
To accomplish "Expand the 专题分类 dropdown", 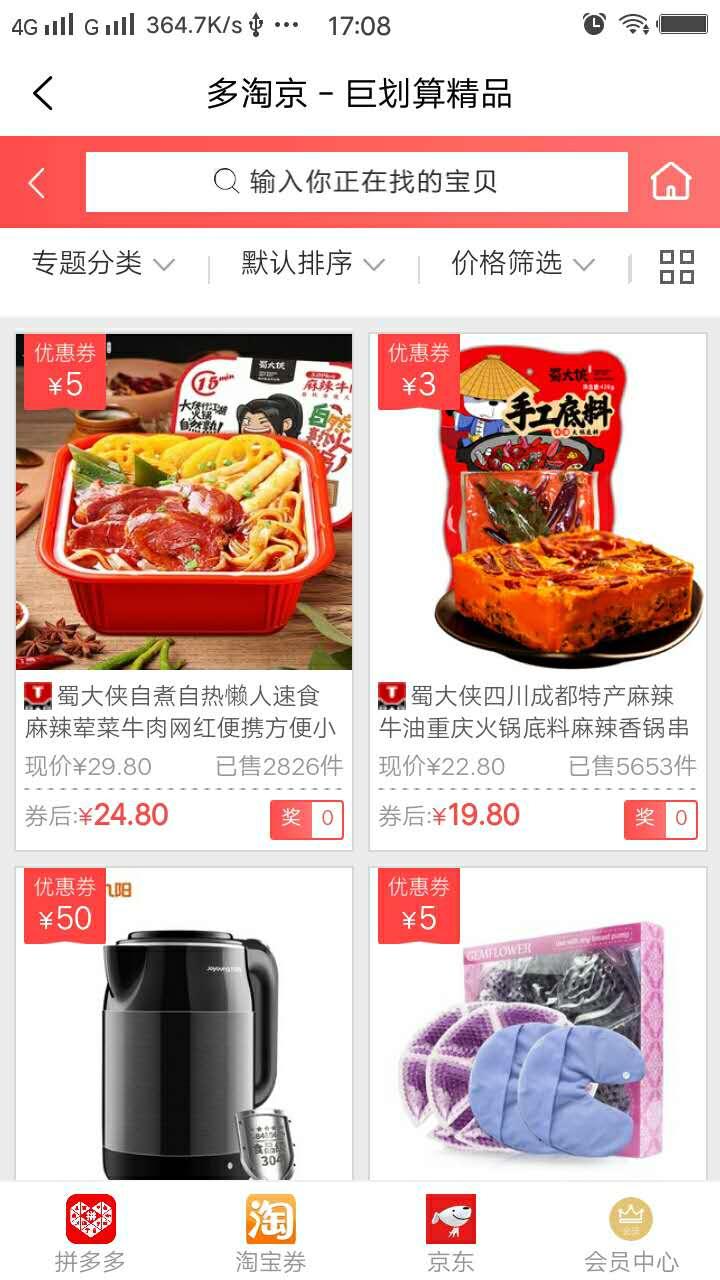I will (x=103, y=264).
